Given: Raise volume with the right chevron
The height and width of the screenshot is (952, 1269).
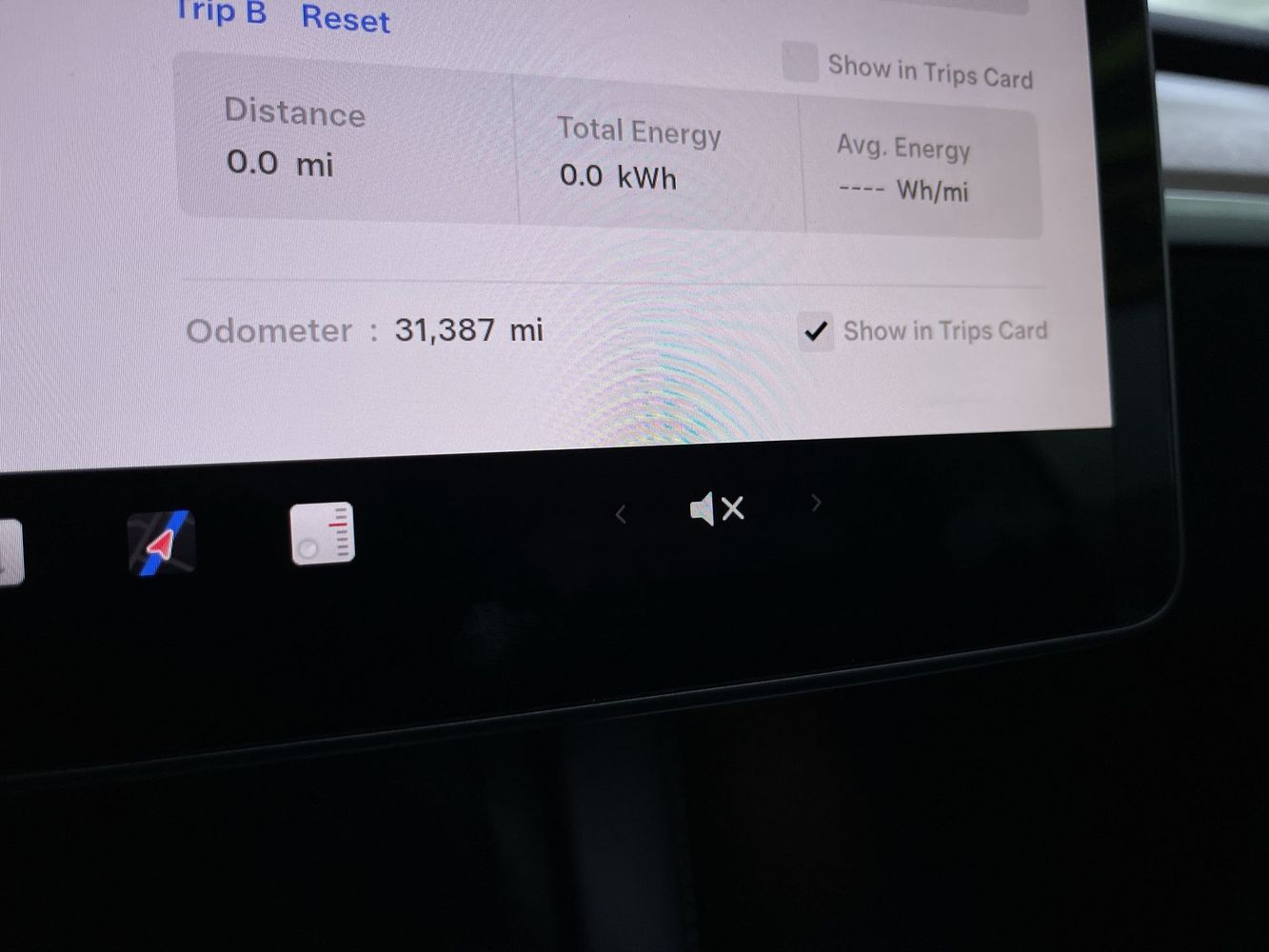Looking at the screenshot, I should [x=816, y=503].
